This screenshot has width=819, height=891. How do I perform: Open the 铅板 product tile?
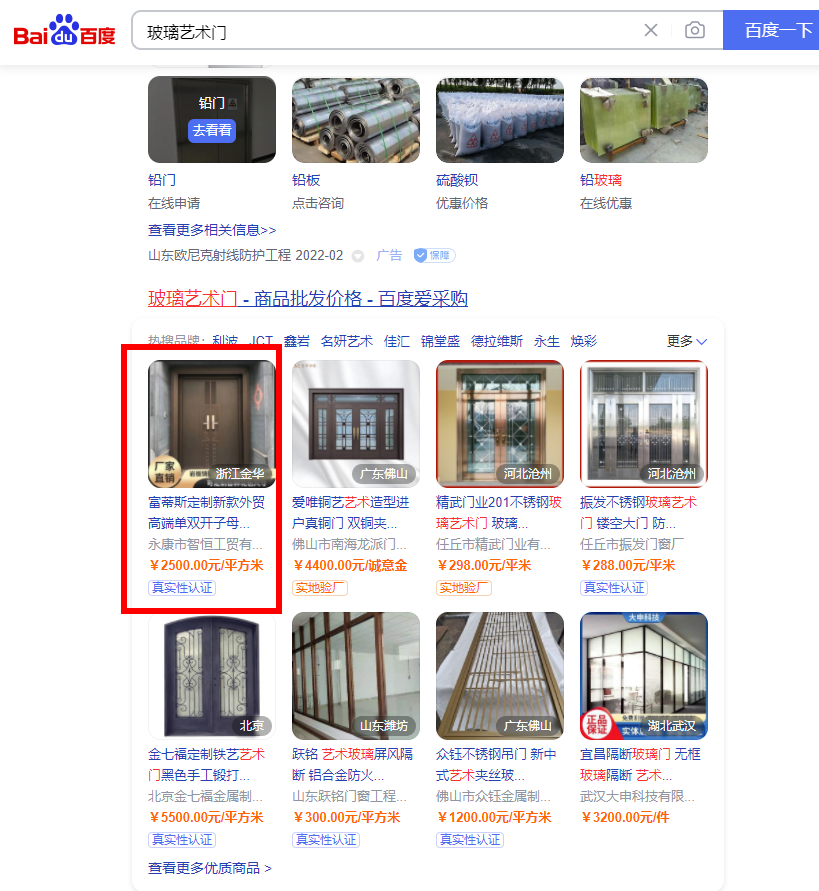click(x=355, y=121)
